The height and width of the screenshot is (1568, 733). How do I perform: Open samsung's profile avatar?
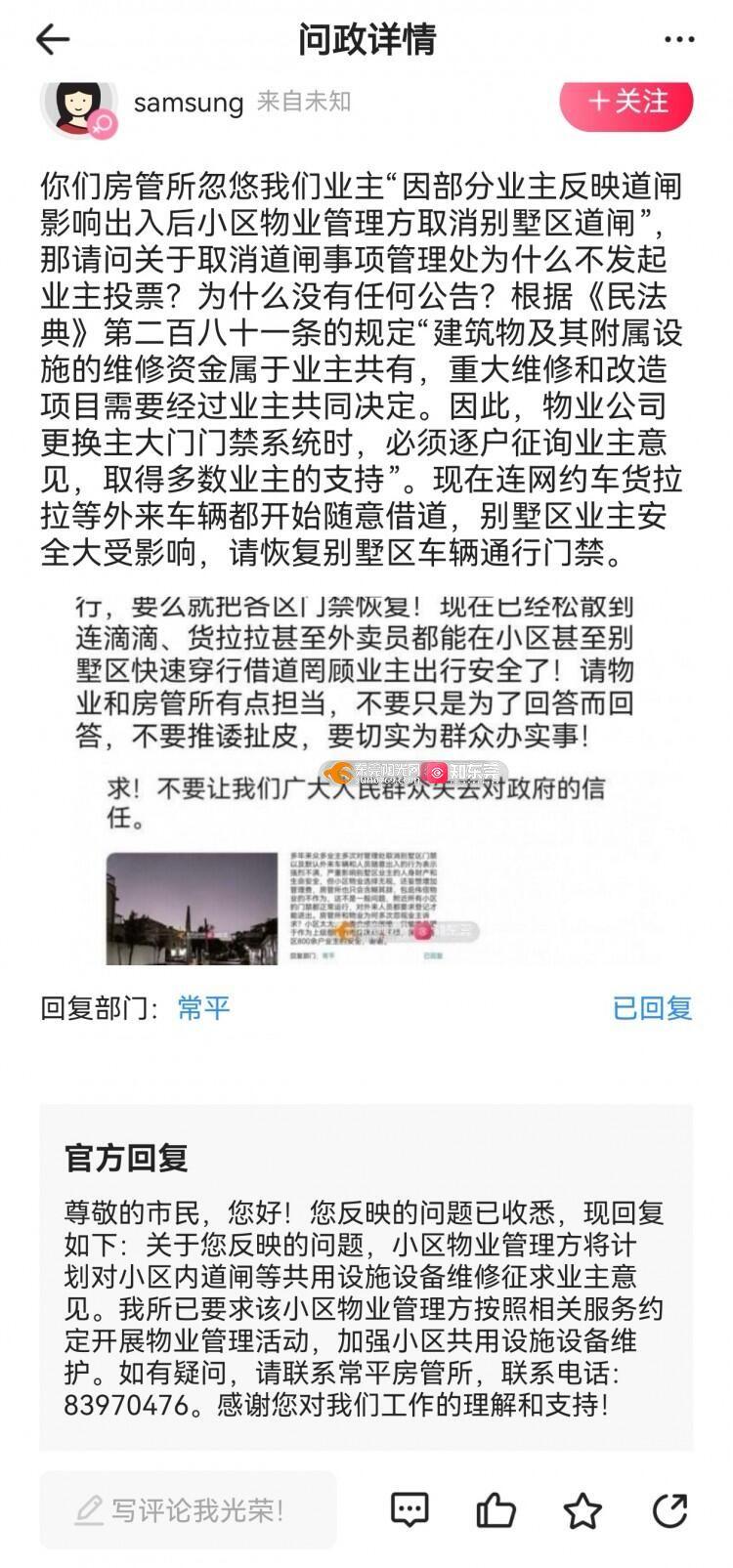77,103
